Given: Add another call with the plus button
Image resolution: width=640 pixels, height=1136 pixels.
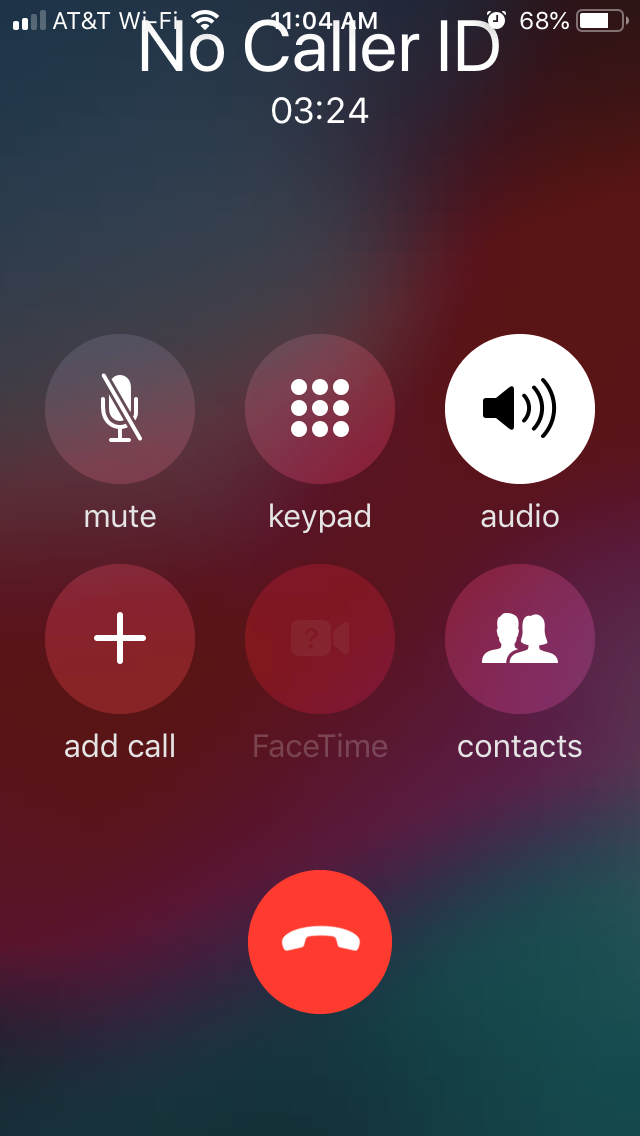Looking at the screenshot, I should tap(120, 638).
